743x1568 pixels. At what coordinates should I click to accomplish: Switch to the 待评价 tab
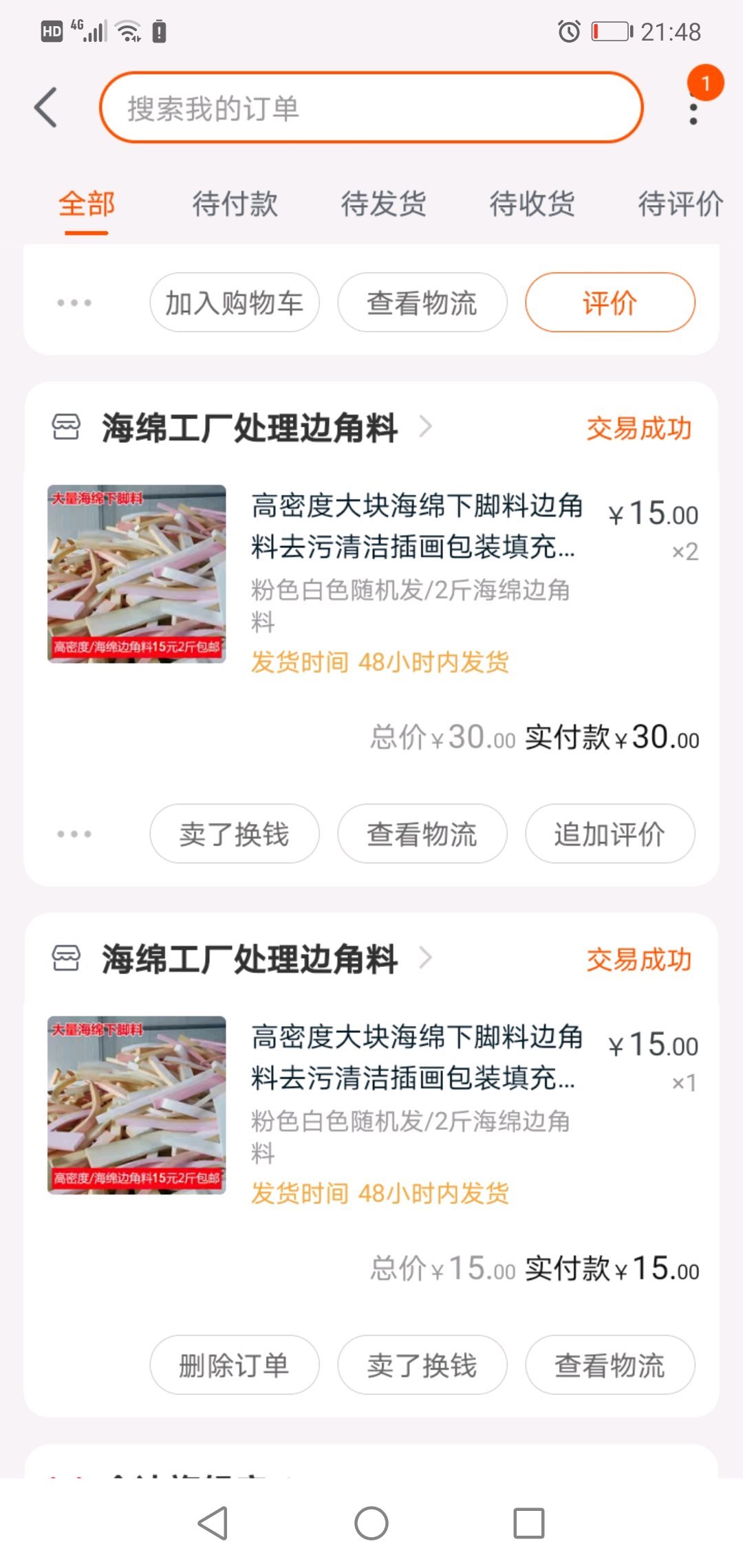[680, 204]
